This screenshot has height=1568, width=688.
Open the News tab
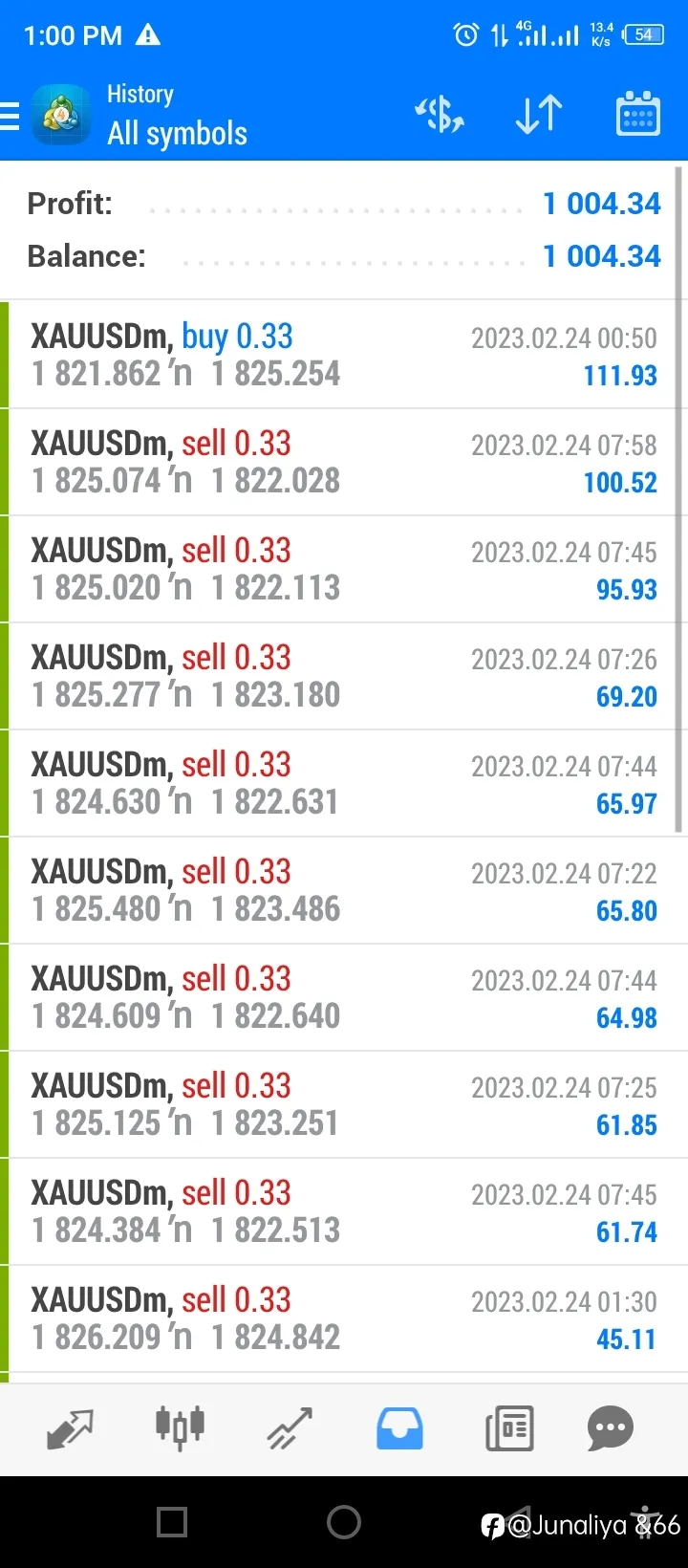click(509, 1428)
